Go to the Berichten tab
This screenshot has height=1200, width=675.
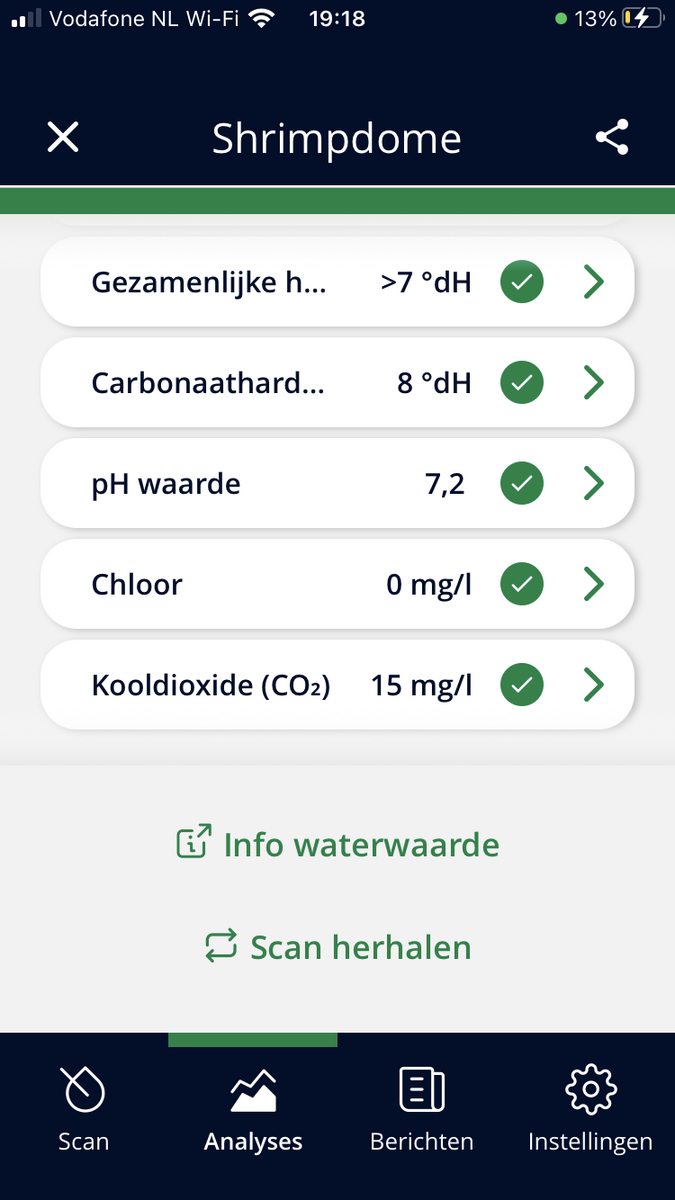coord(421,1110)
